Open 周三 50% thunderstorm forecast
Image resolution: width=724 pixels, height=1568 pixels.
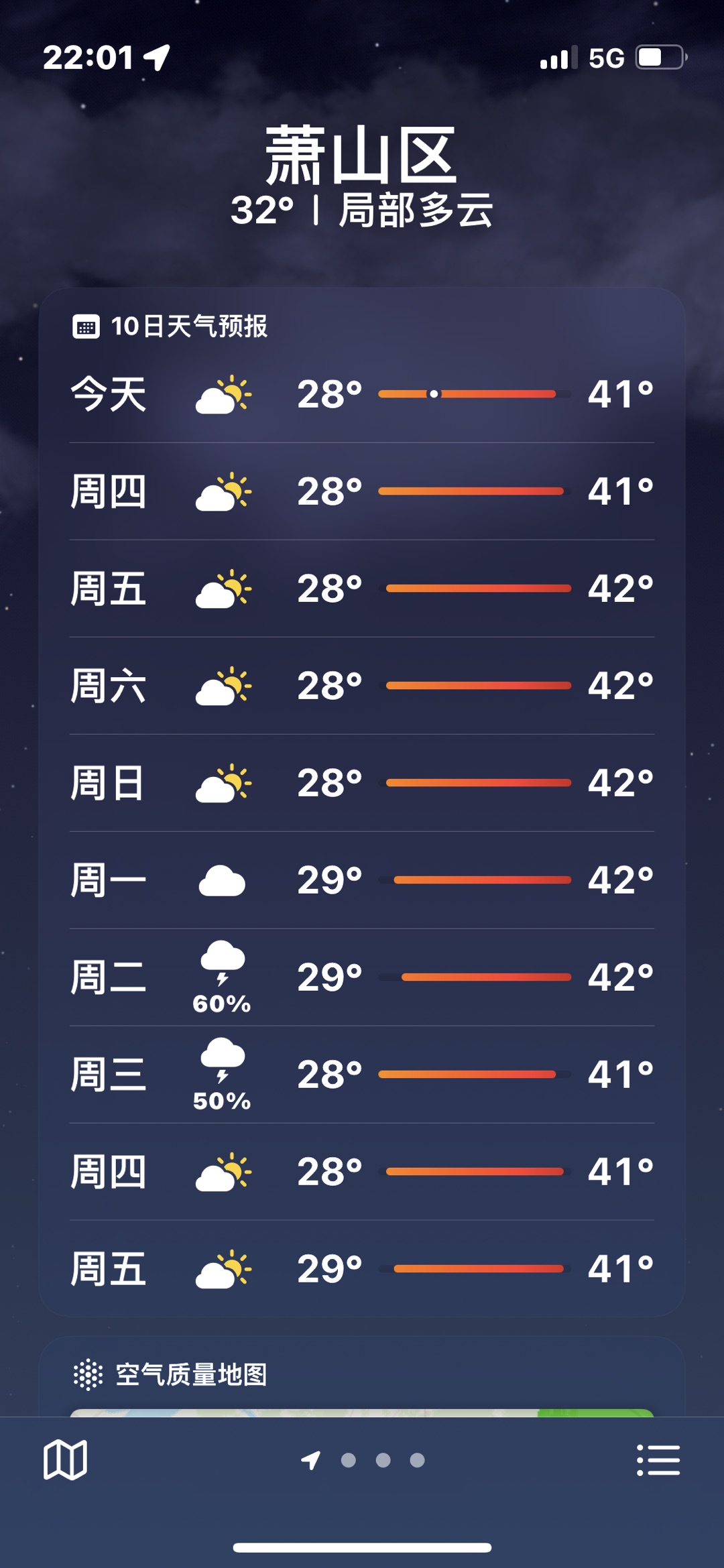pos(362,1075)
